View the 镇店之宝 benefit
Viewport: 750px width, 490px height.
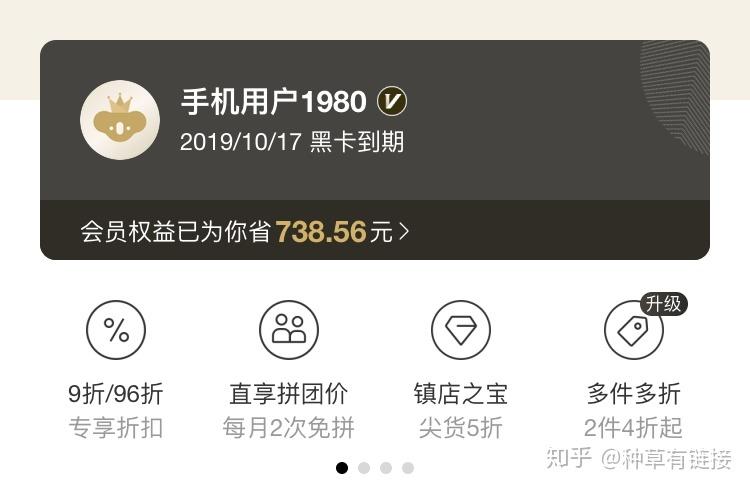click(461, 370)
